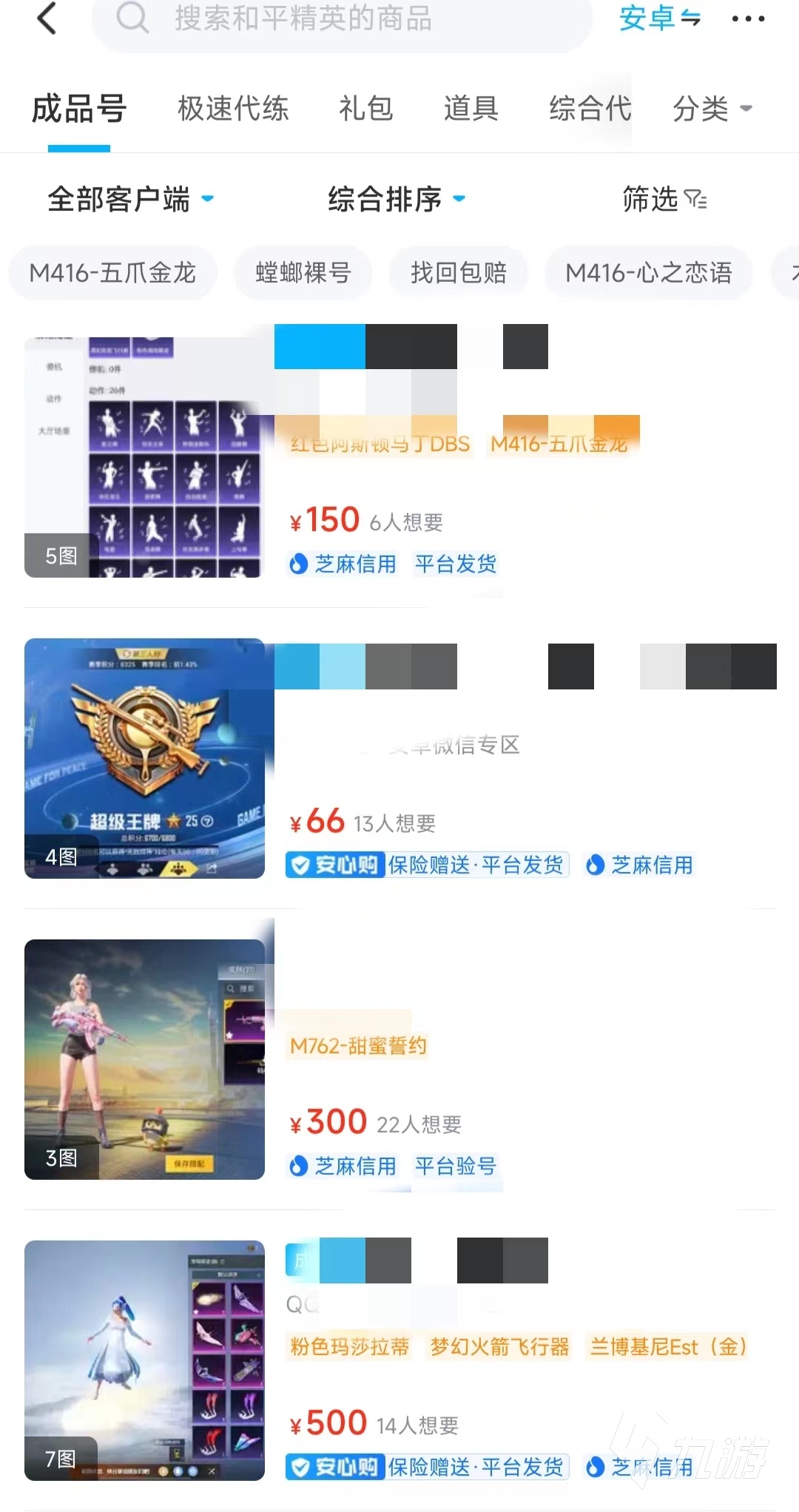Choose the M416-心之恋语 chip
This screenshot has width=799, height=1512.
[648, 273]
